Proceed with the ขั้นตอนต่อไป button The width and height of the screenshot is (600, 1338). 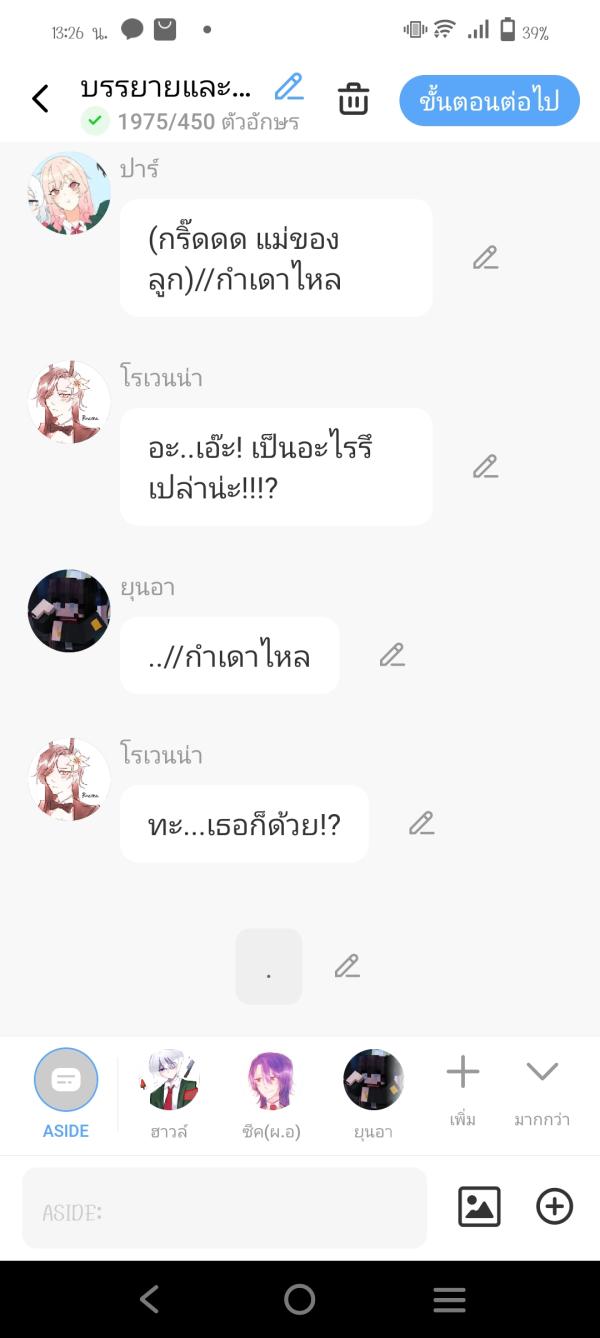489,101
